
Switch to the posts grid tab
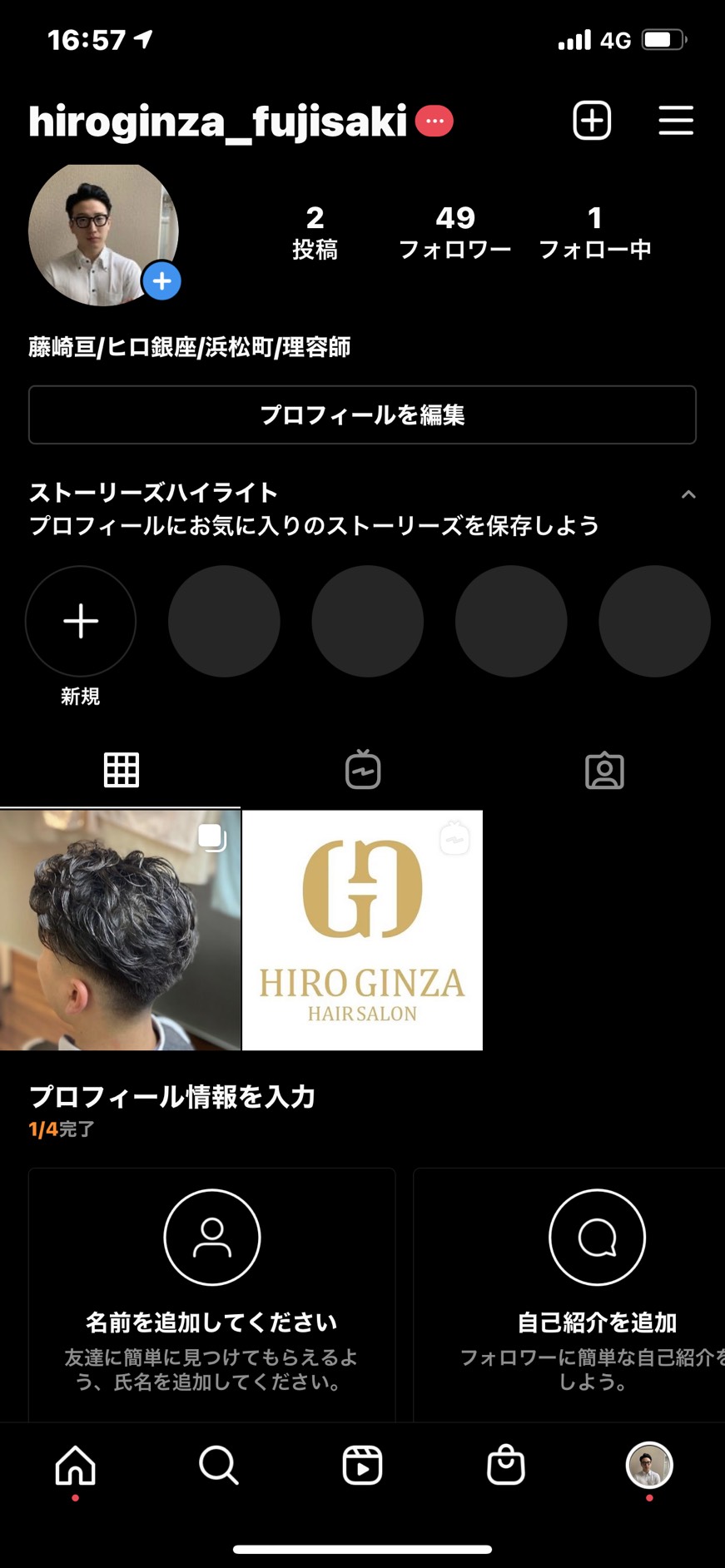tap(121, 770)
